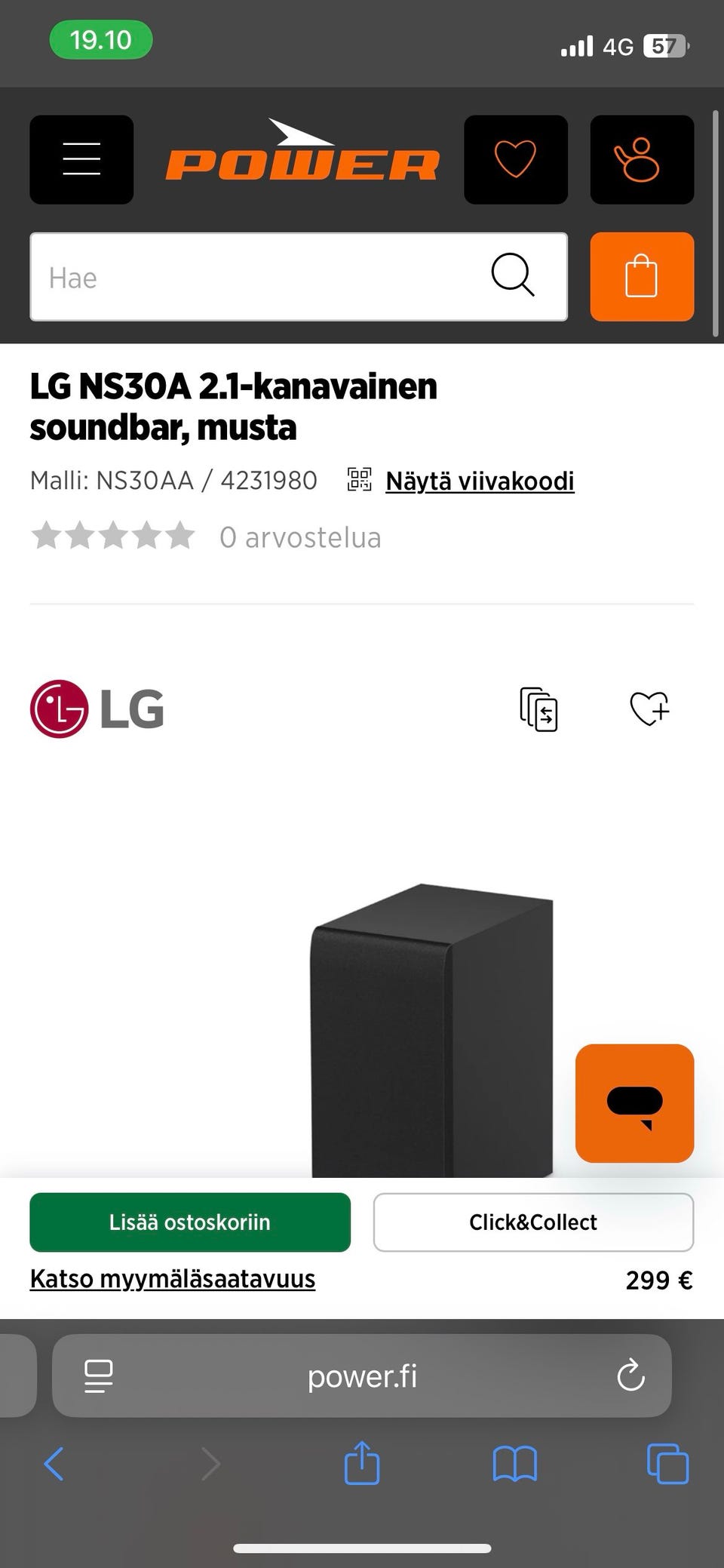Tap the QR code icon next to model number

click(360, 479)
